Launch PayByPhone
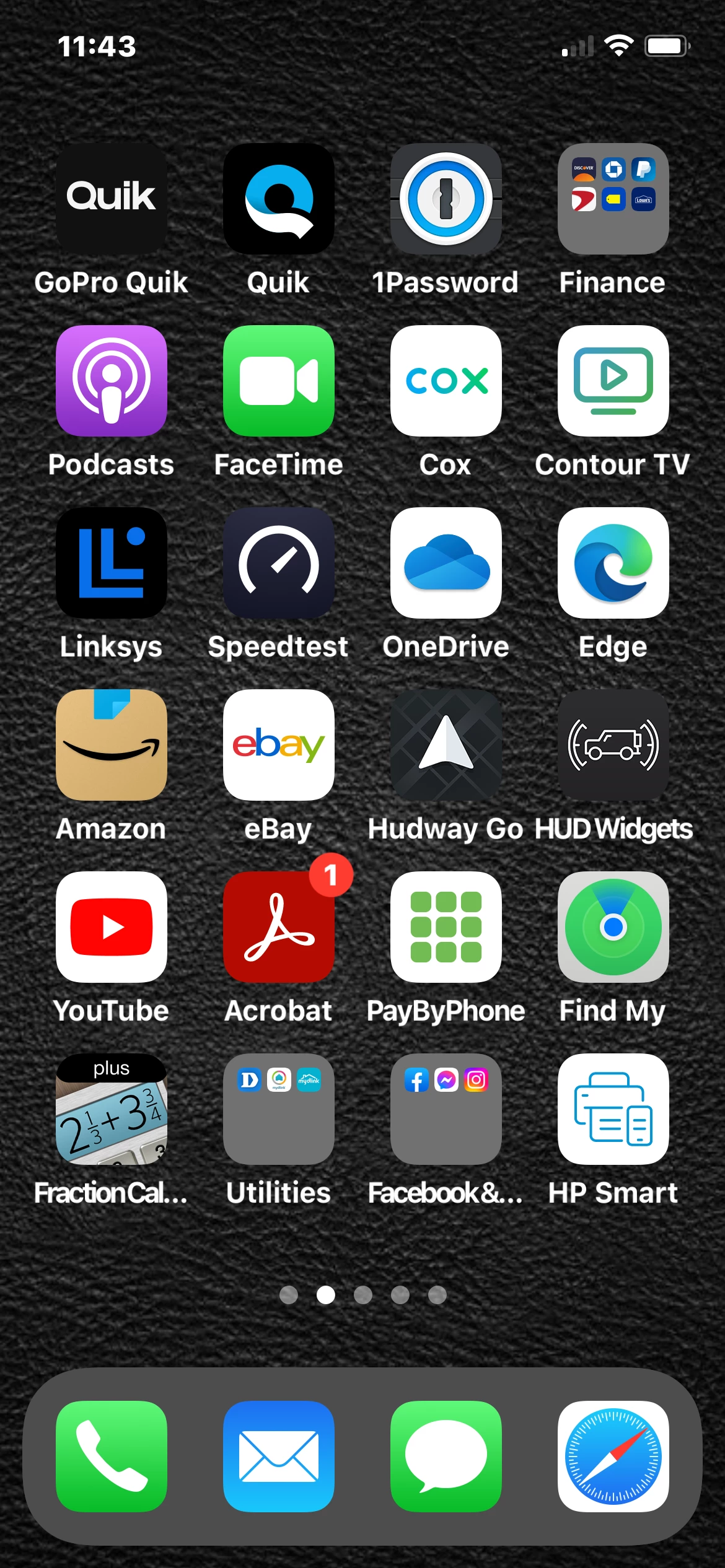 (x=446, y=927)
